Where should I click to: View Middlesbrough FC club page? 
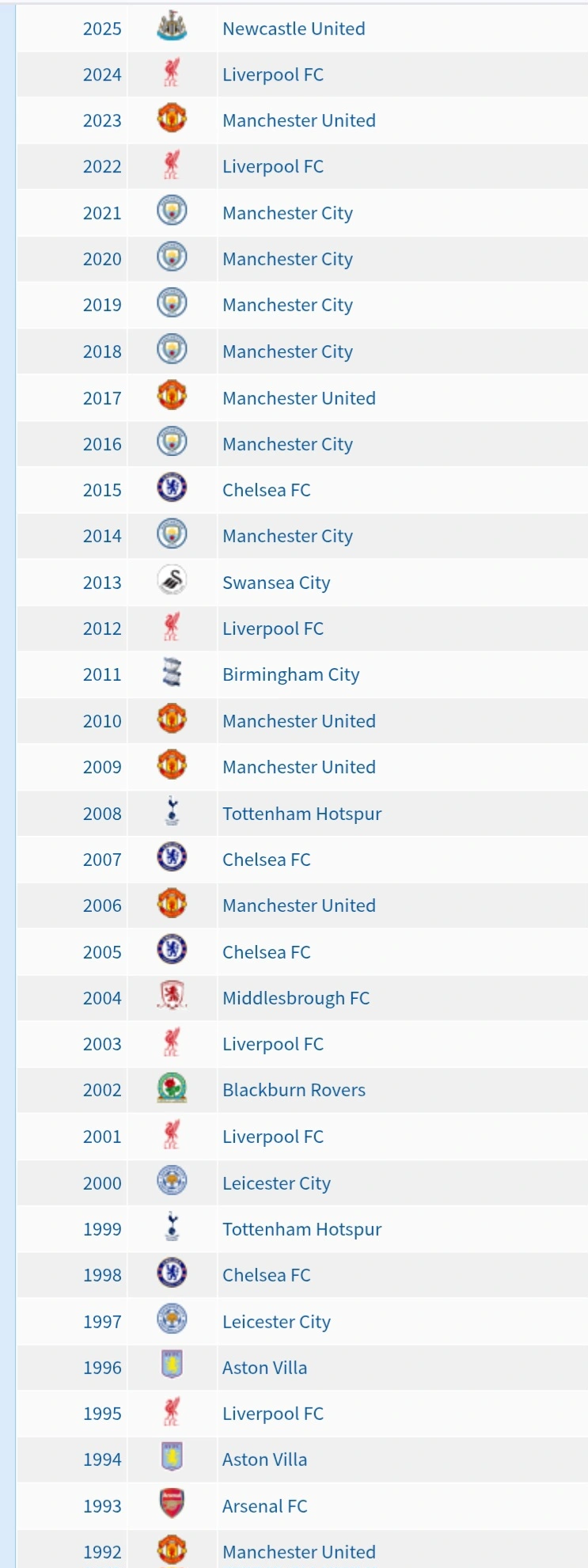click(296, 998)
